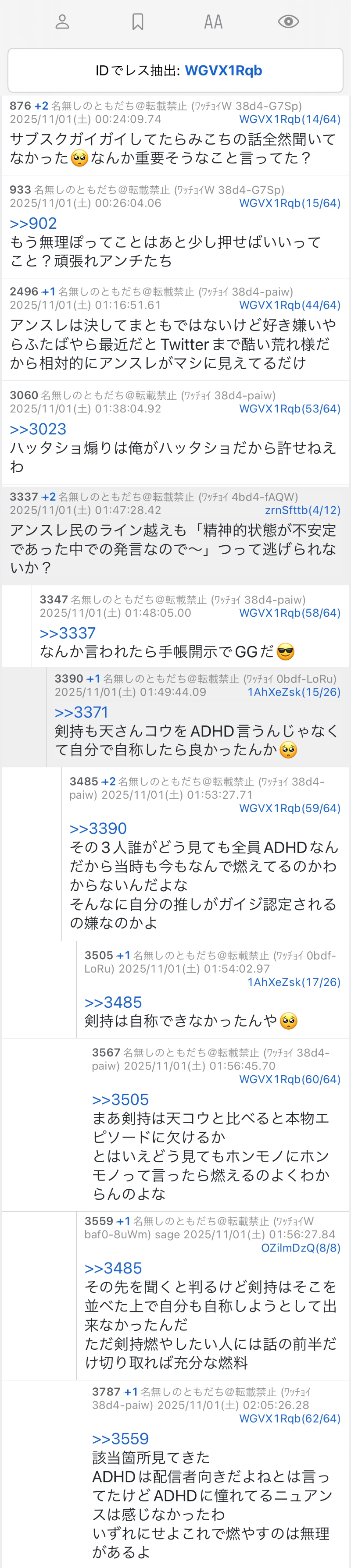Tap ID link zrnSfttb(4/12)

302,510
